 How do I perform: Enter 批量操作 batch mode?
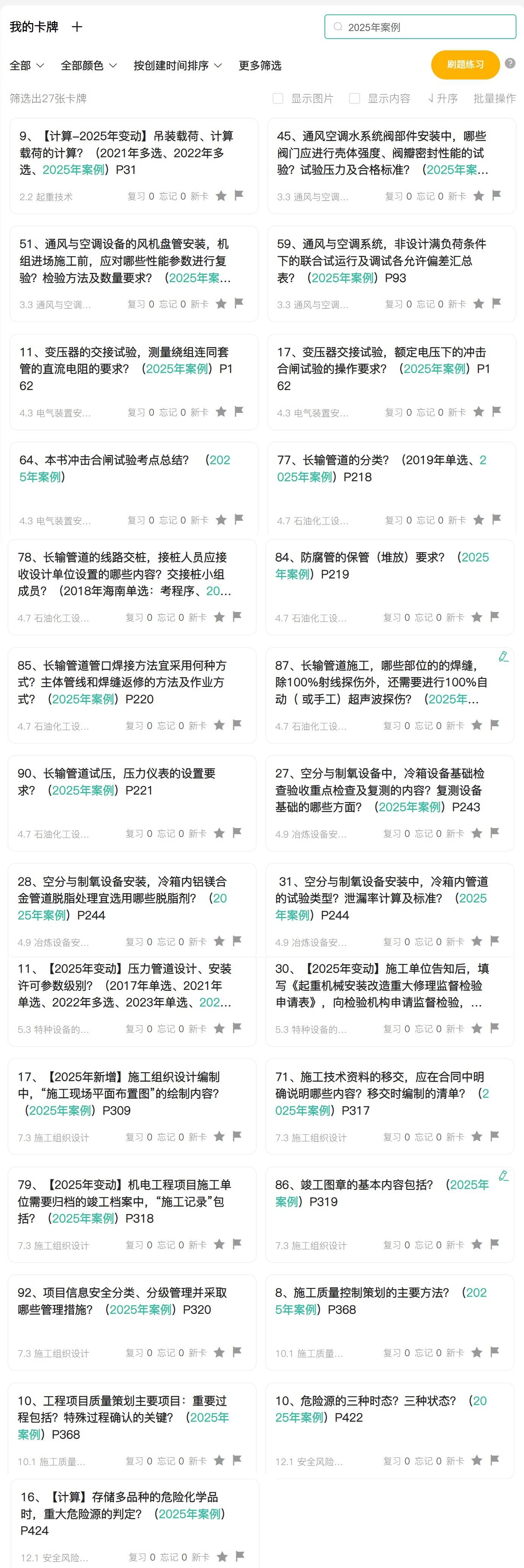coord(494,99)
